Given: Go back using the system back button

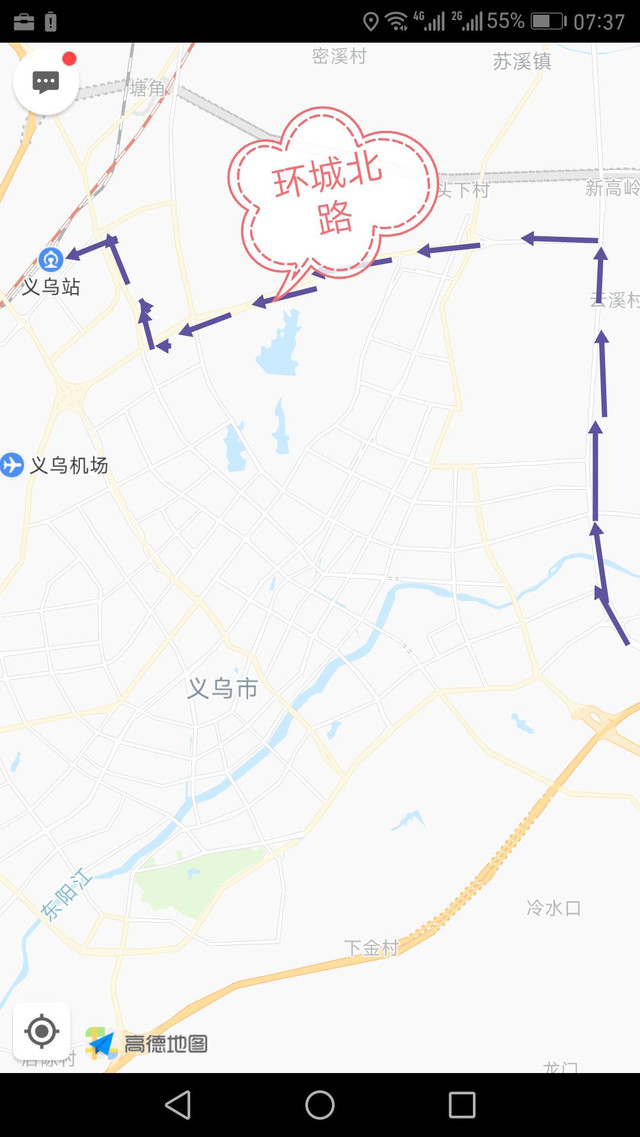Looking at the screenshot, I should coord(178,1104).
